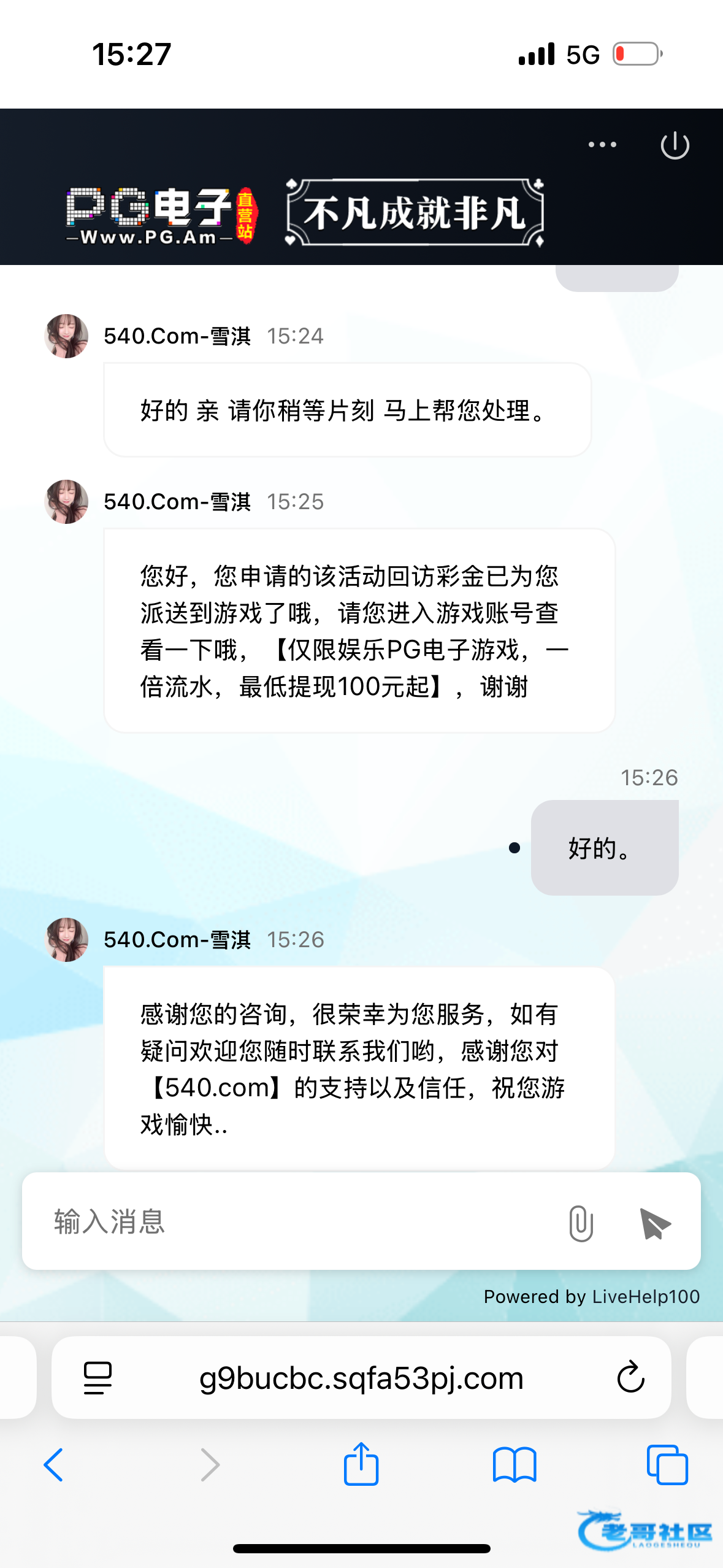723x1568 pixels.
Task: Send the message with arrow icon
Action: point(654,1223)
